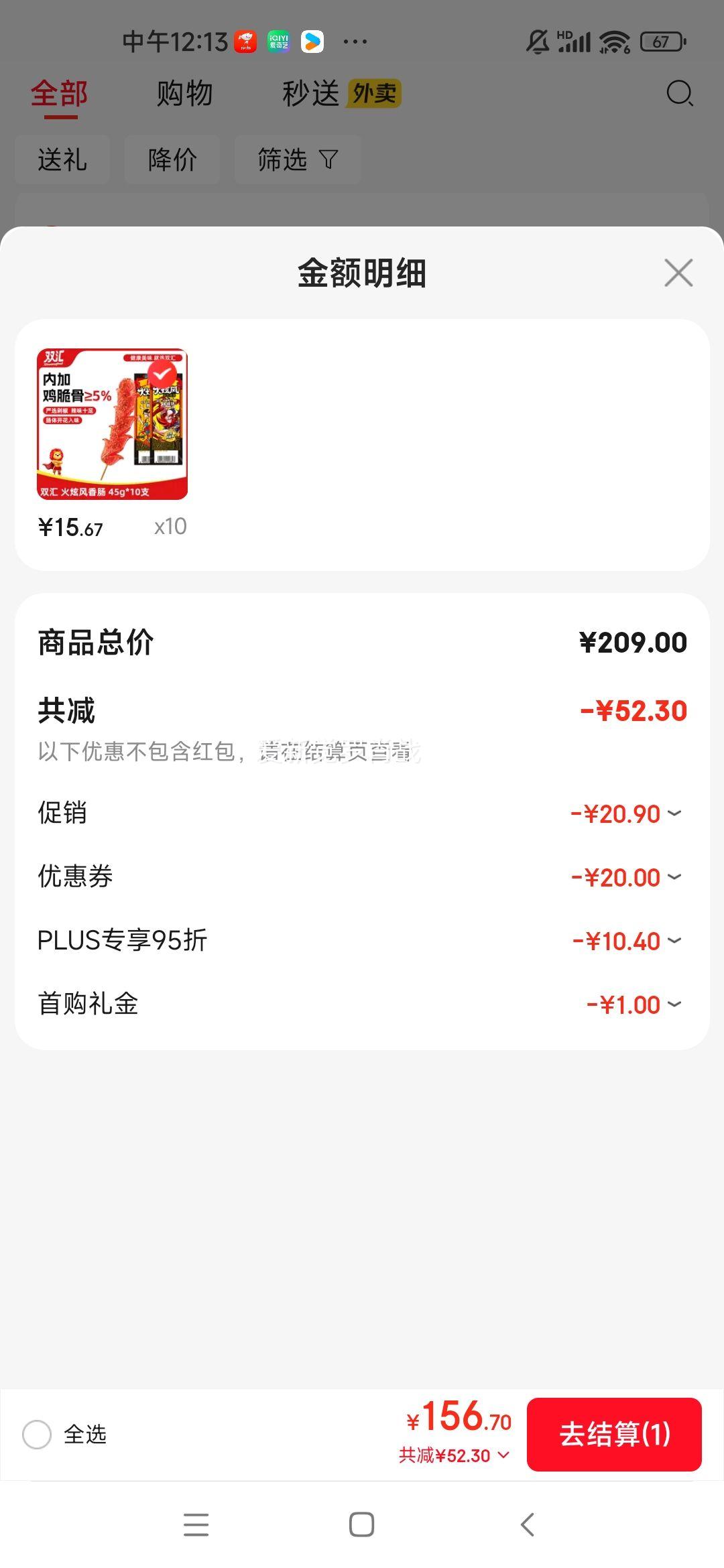Tap the notification-muted icon in status bar

536,41
